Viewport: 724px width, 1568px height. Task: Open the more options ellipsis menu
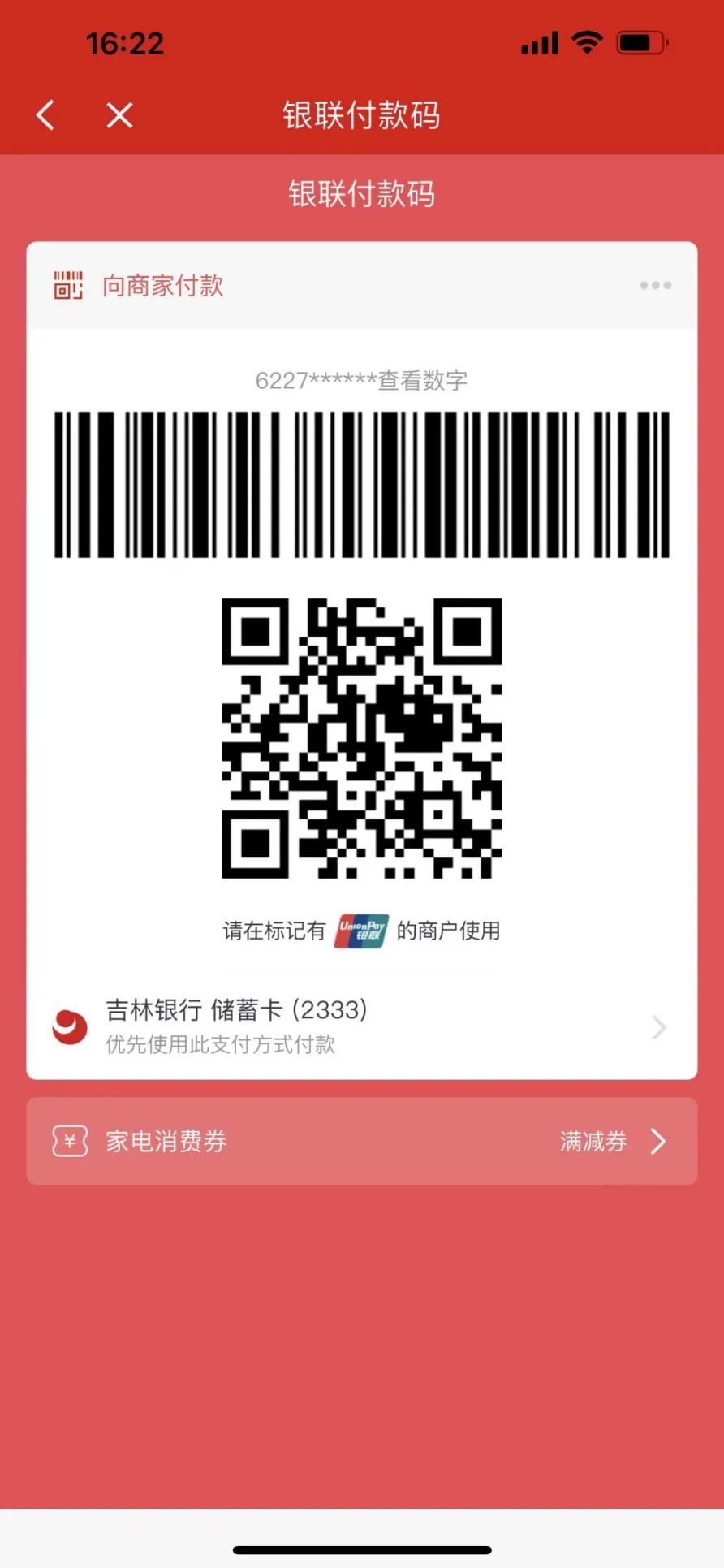pyautogui.click(x=655, y=286)
